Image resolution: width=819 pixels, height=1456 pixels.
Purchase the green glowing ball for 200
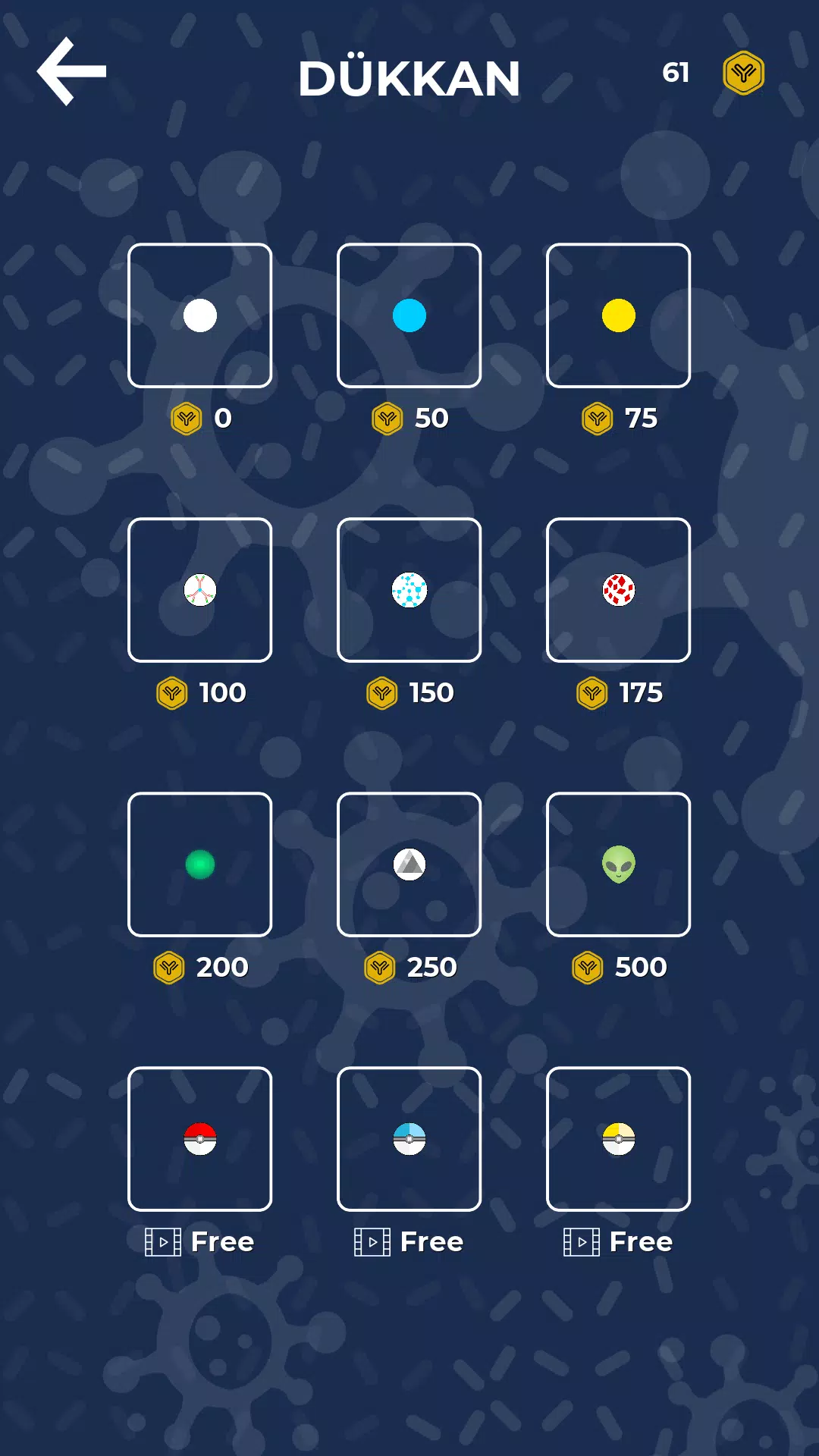[200, 864]
